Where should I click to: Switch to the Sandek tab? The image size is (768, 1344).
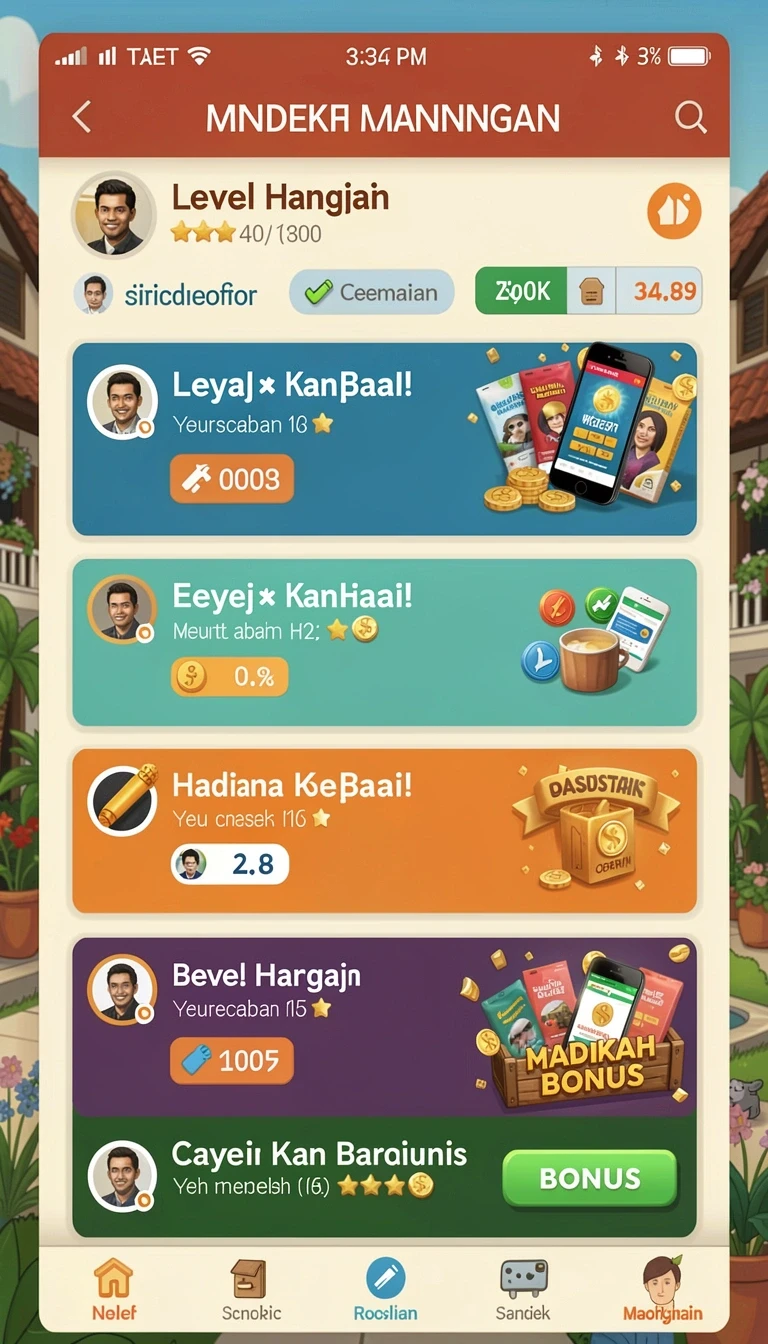523,1291
